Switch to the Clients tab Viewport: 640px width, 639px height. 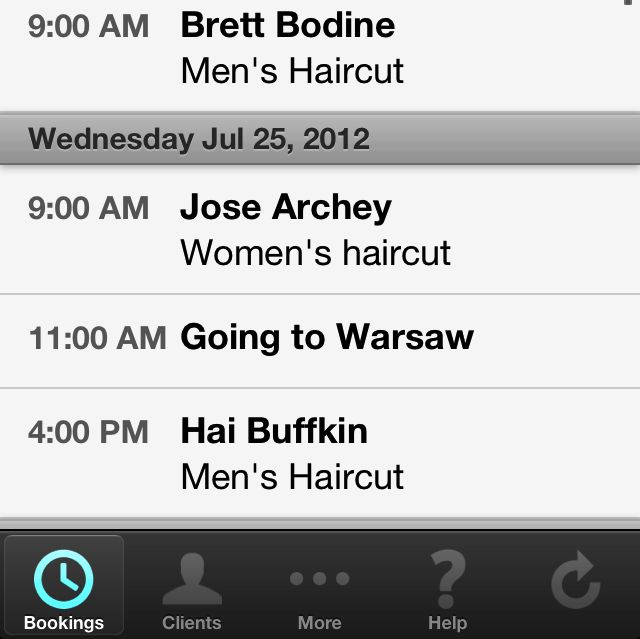(x=192, y=586)
